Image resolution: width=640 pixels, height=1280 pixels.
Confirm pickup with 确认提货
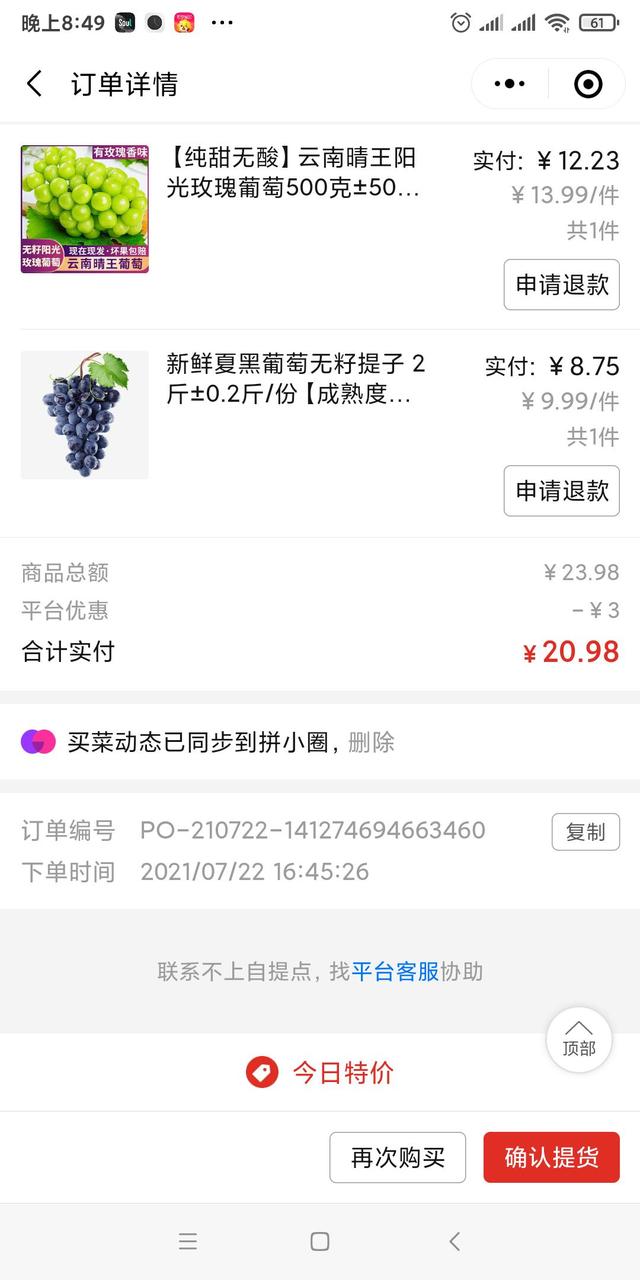pos(551,1158)
